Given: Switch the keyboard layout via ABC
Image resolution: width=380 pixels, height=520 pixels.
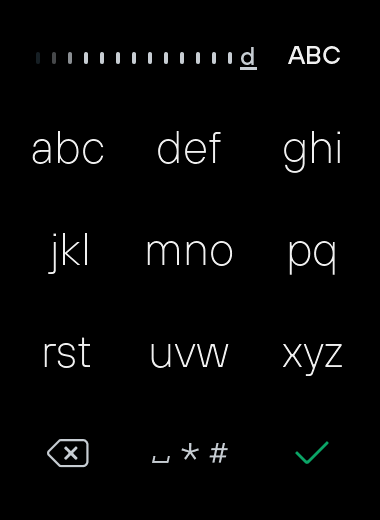Looking at the screenshot, I should [314, 55].
